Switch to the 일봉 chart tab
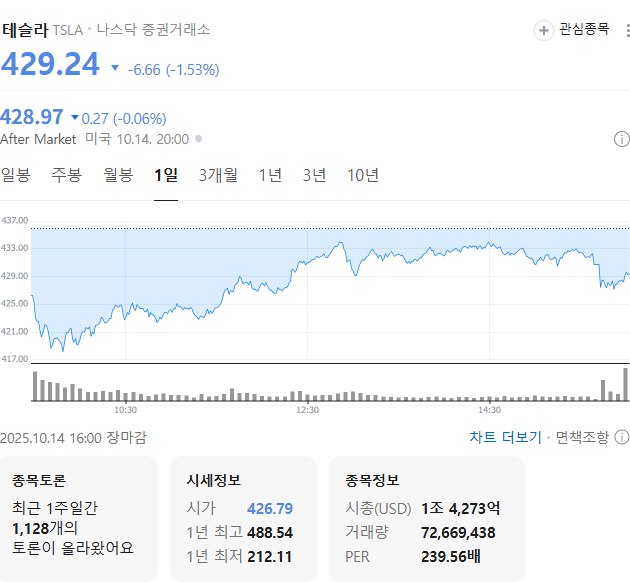The width and height of the screenshot is (630, 582). click(x=16, y=176)
